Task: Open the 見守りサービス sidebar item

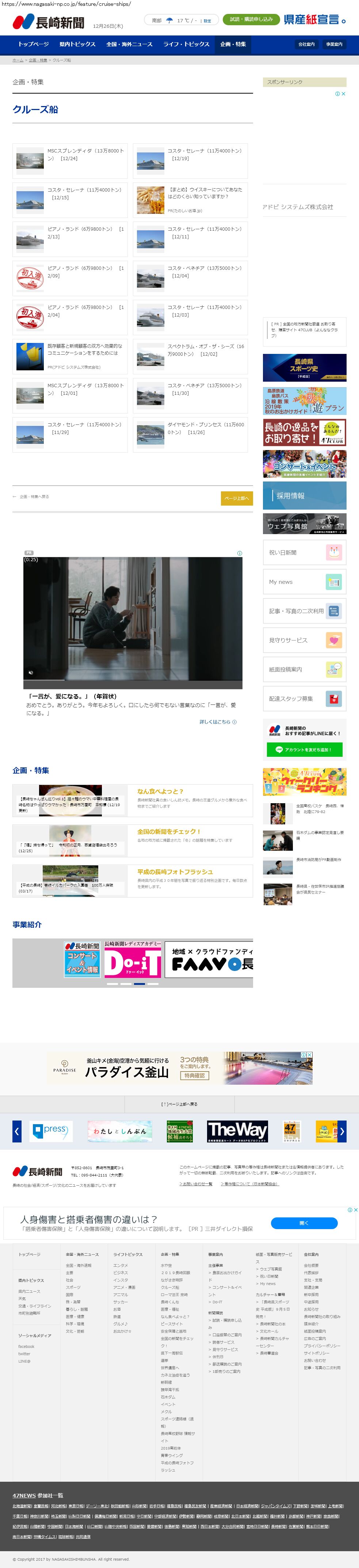Action: (304, 641)
